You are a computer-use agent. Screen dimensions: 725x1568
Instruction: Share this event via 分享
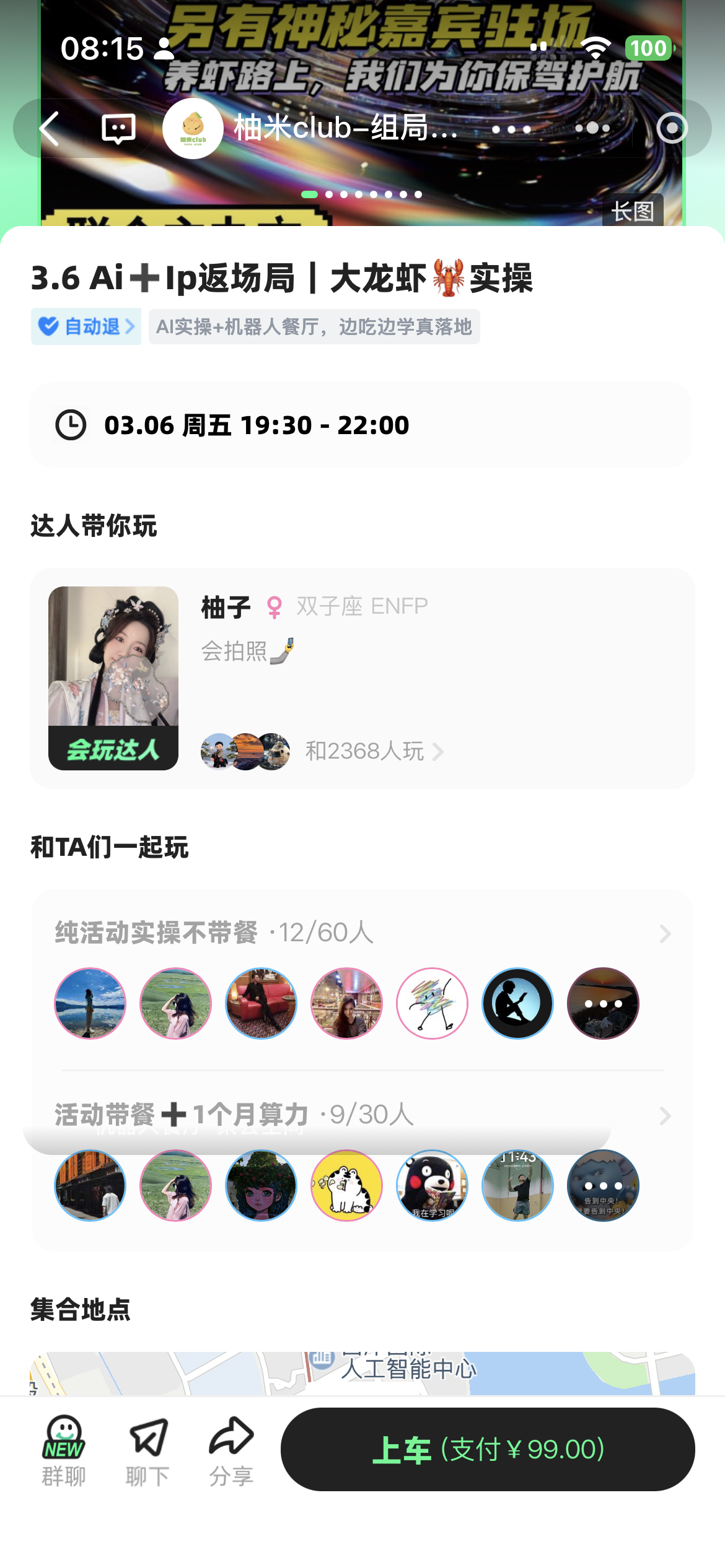point(231,1449)
